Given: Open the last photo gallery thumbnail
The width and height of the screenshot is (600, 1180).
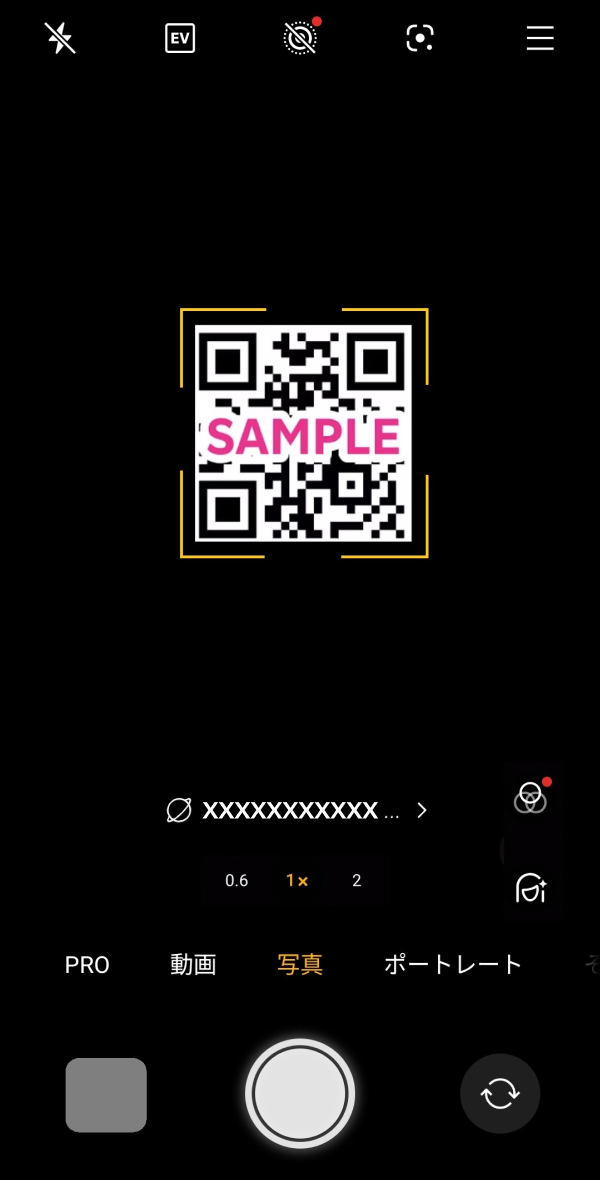Looking at the screenshot, I should click(x=106, y=1095).
